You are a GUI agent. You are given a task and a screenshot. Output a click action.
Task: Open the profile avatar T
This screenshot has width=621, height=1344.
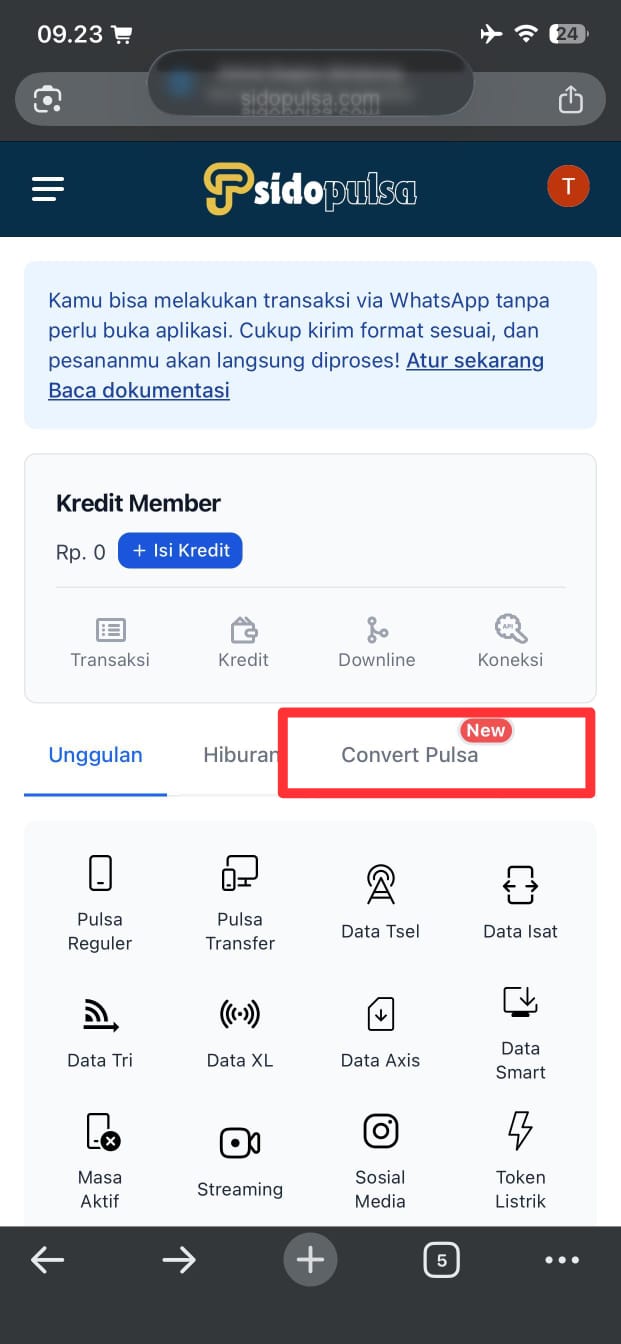[x=568, y=186]
